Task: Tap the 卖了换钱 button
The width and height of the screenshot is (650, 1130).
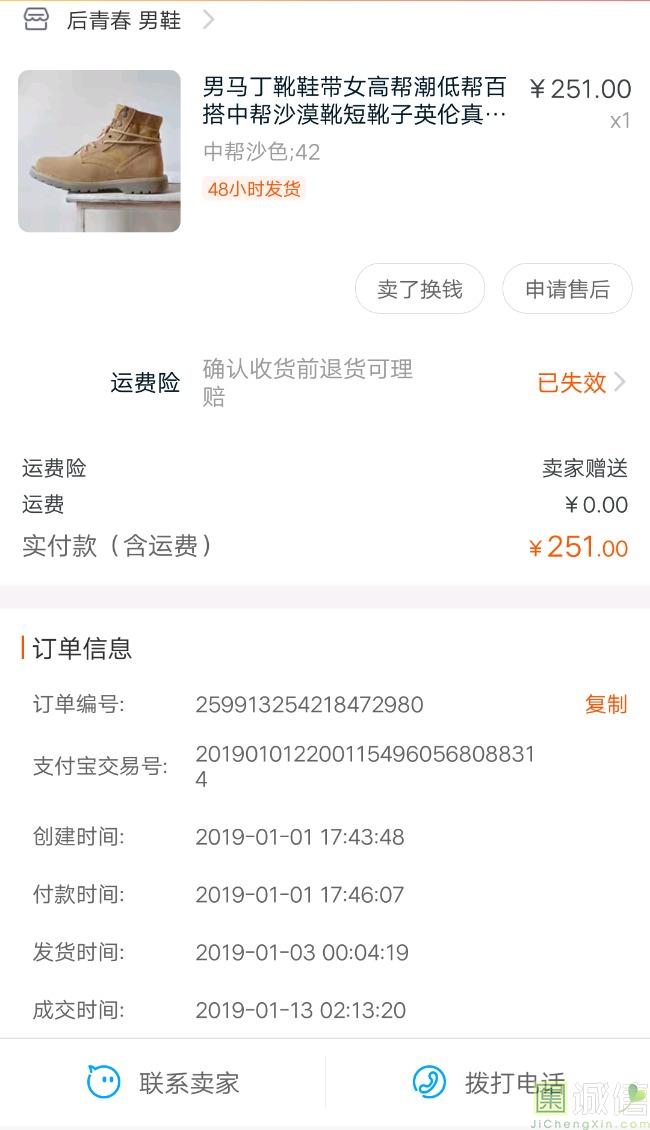Action: [420, 289]
